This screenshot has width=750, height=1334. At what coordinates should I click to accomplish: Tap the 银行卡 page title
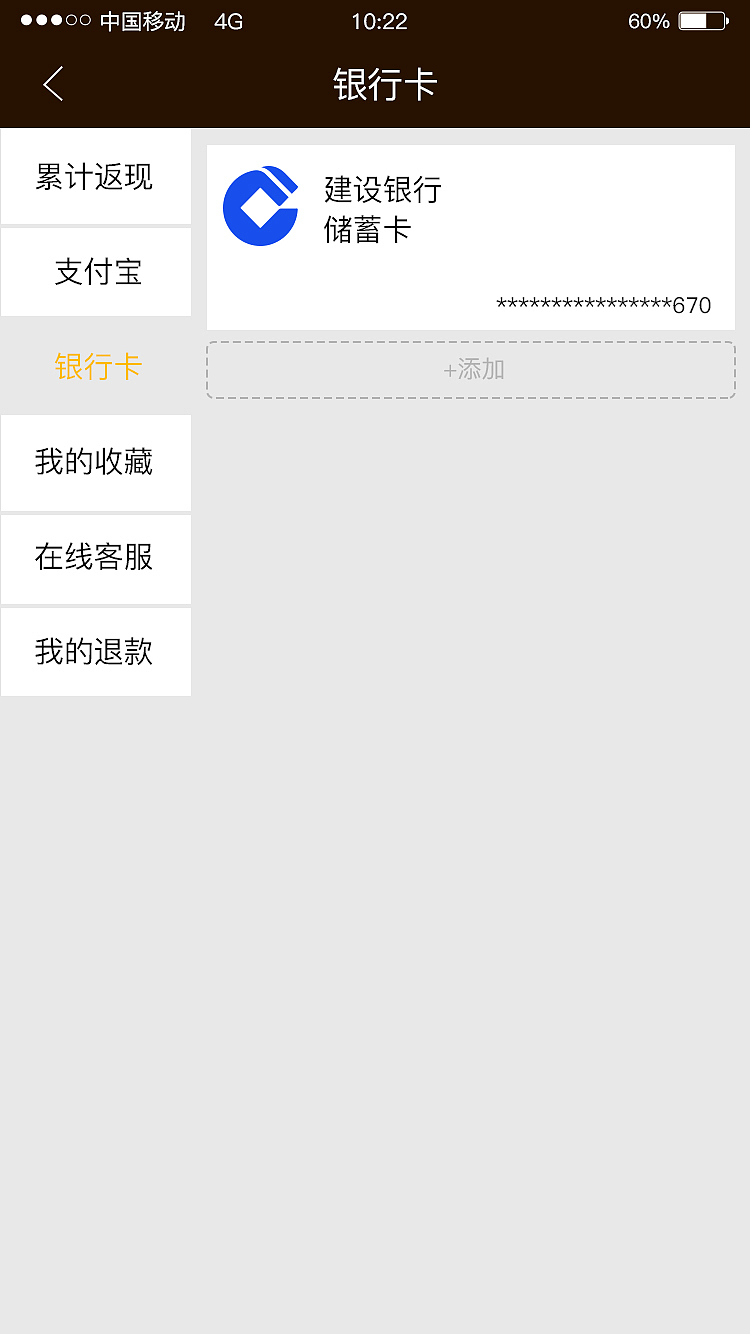[385, 84]
